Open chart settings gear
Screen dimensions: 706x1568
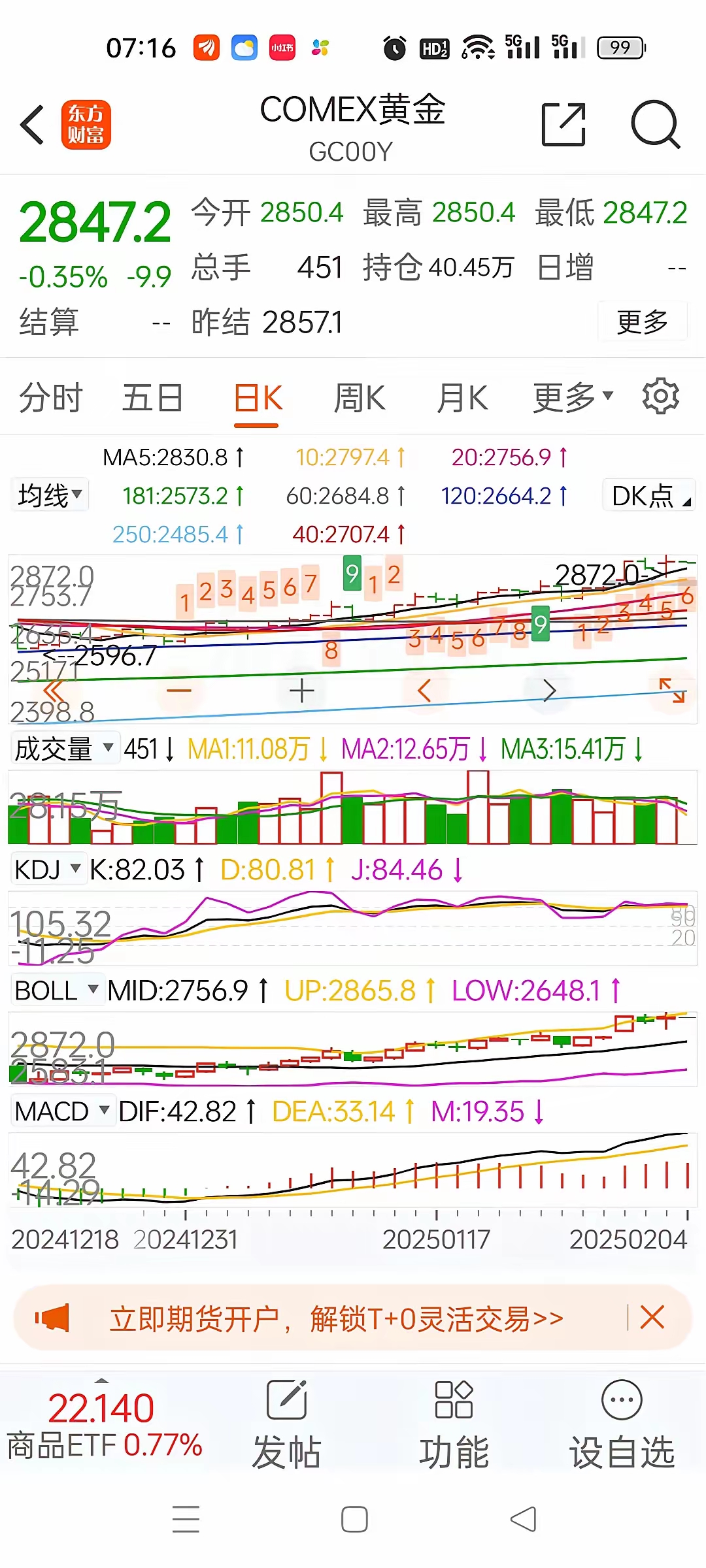[660, 396]
